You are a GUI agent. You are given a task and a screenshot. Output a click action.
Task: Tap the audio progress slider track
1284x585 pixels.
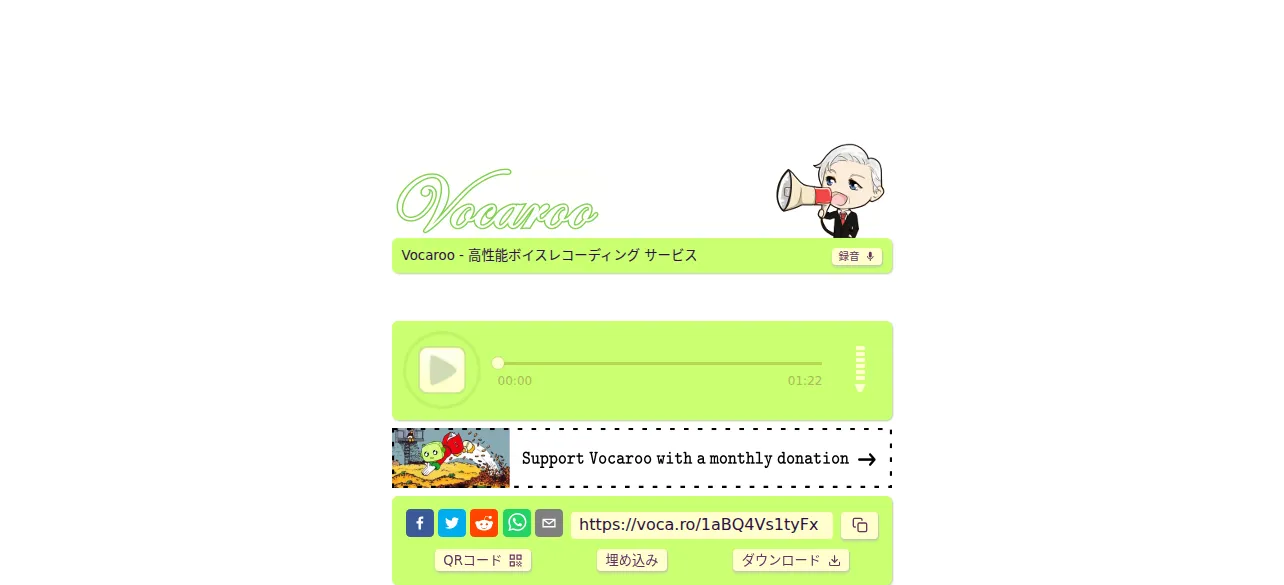[660, 363]
